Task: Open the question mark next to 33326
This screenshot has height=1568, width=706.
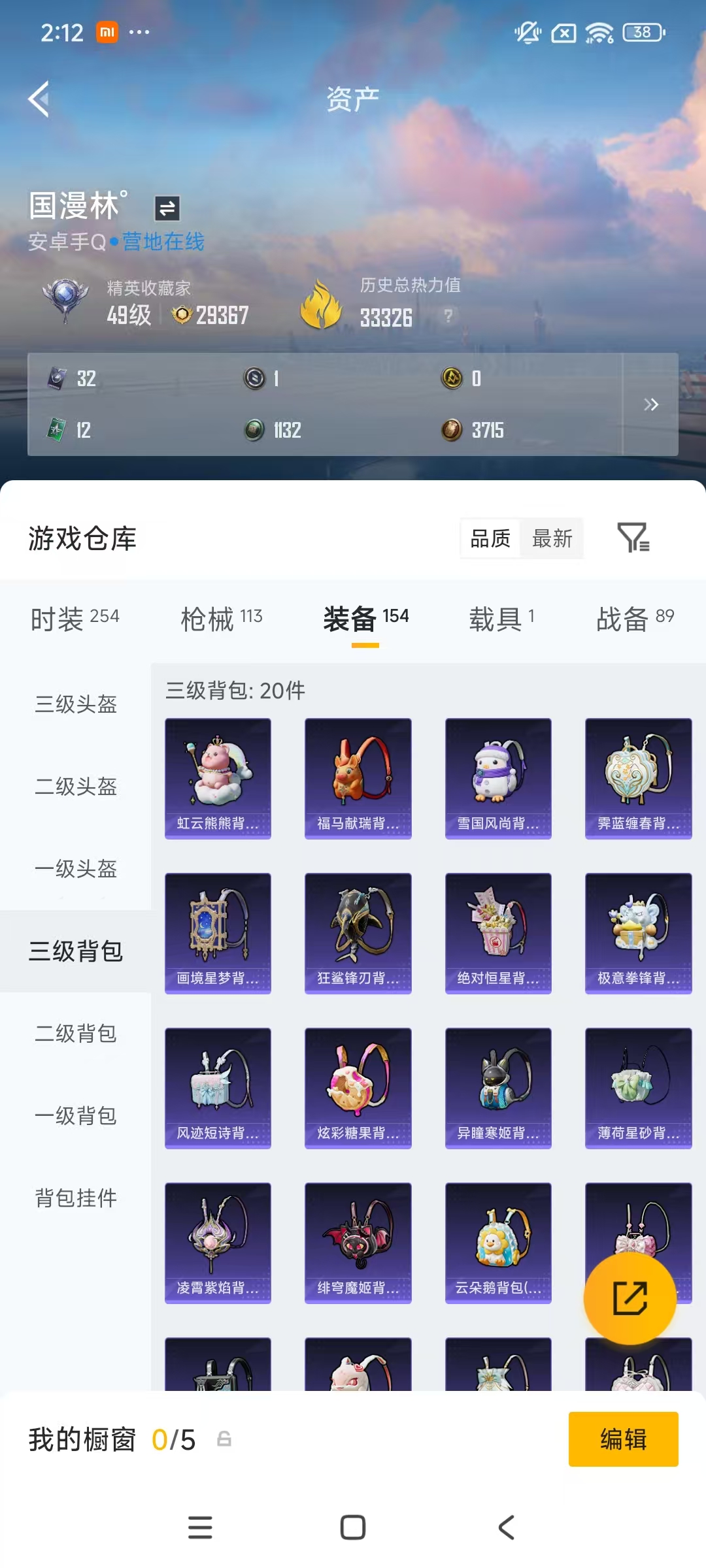Action: click(x=447, y=317)
